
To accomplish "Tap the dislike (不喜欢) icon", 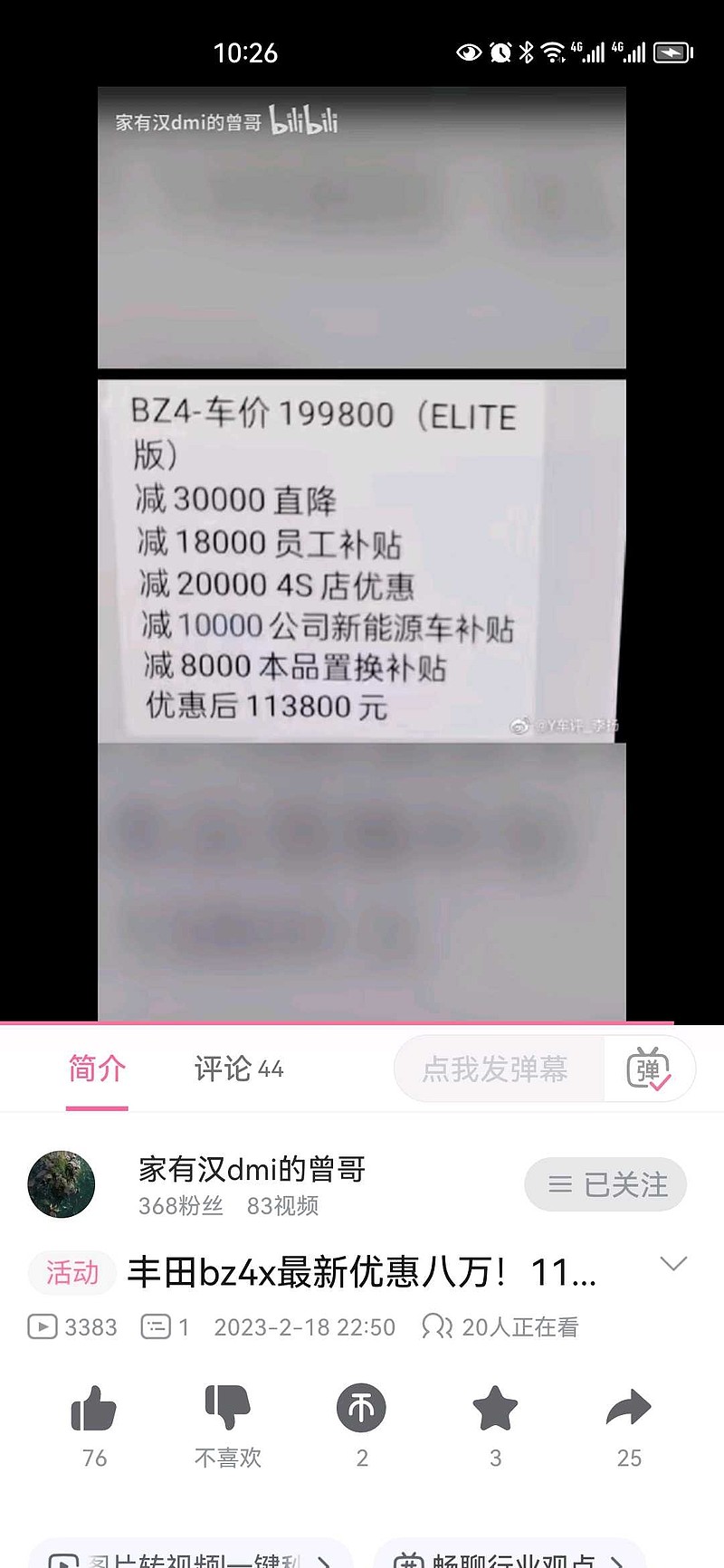I will [x=227, y=1408].
